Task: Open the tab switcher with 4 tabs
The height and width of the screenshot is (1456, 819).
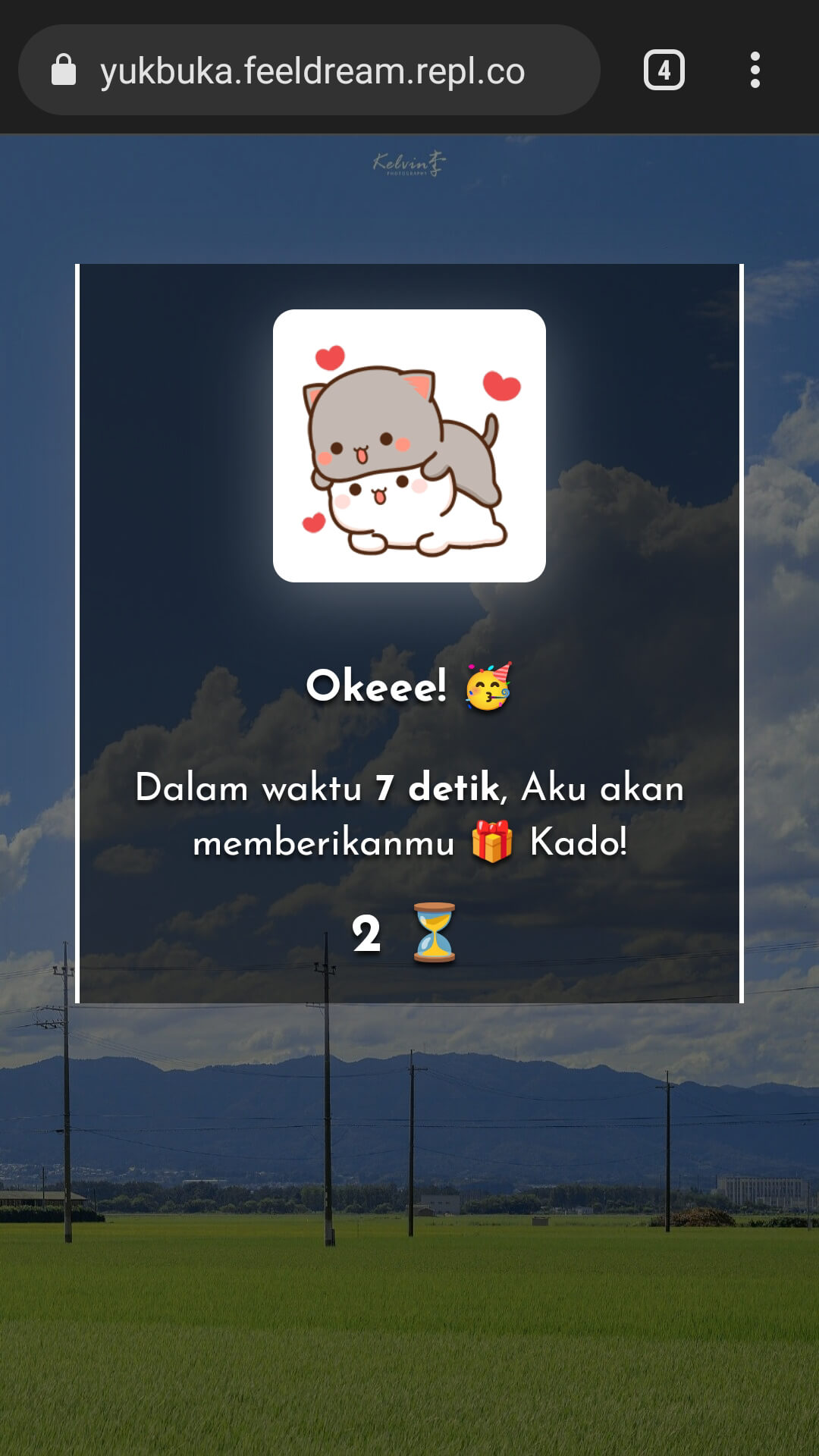Action: (x=664, y=71)
